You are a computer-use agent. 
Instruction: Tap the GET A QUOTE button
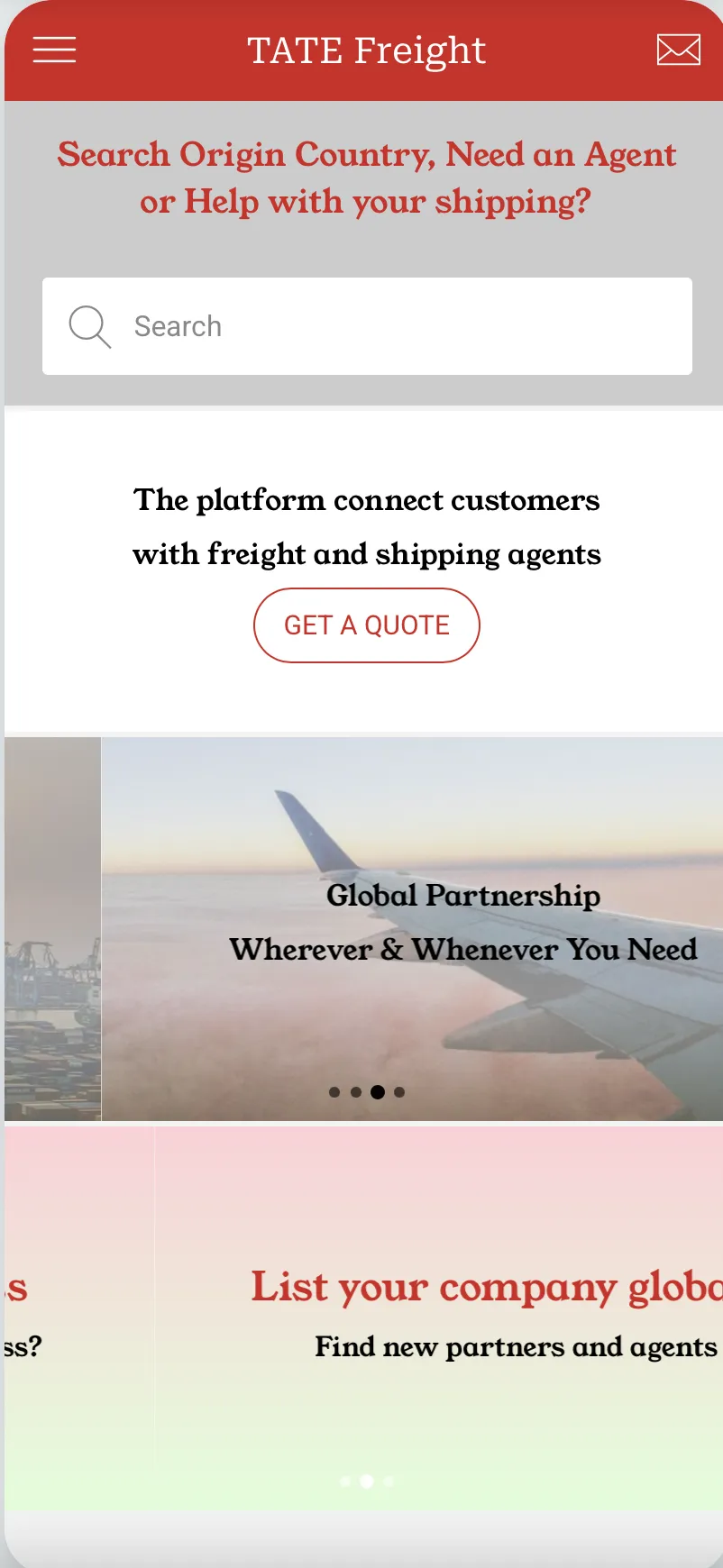point(367,625)
